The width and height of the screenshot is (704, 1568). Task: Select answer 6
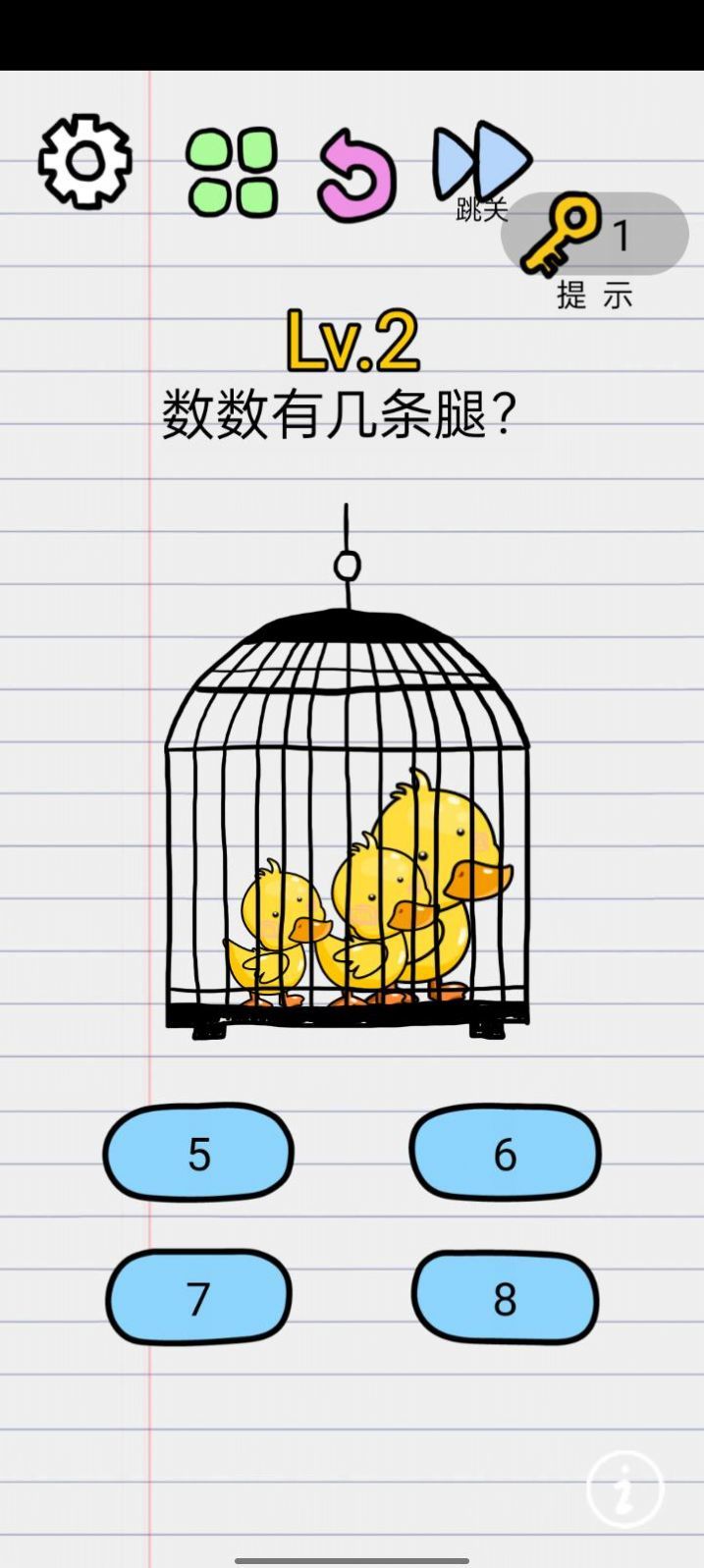pos(505,1153)
